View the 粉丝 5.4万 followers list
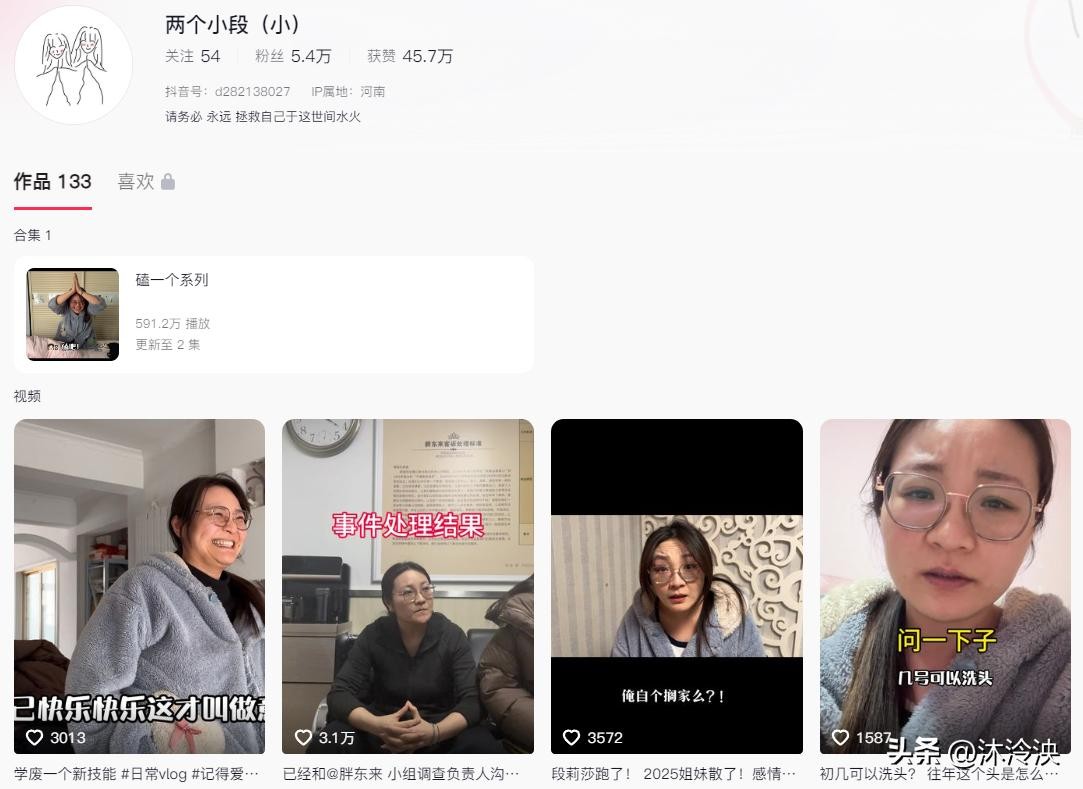 tap(292, 57)
